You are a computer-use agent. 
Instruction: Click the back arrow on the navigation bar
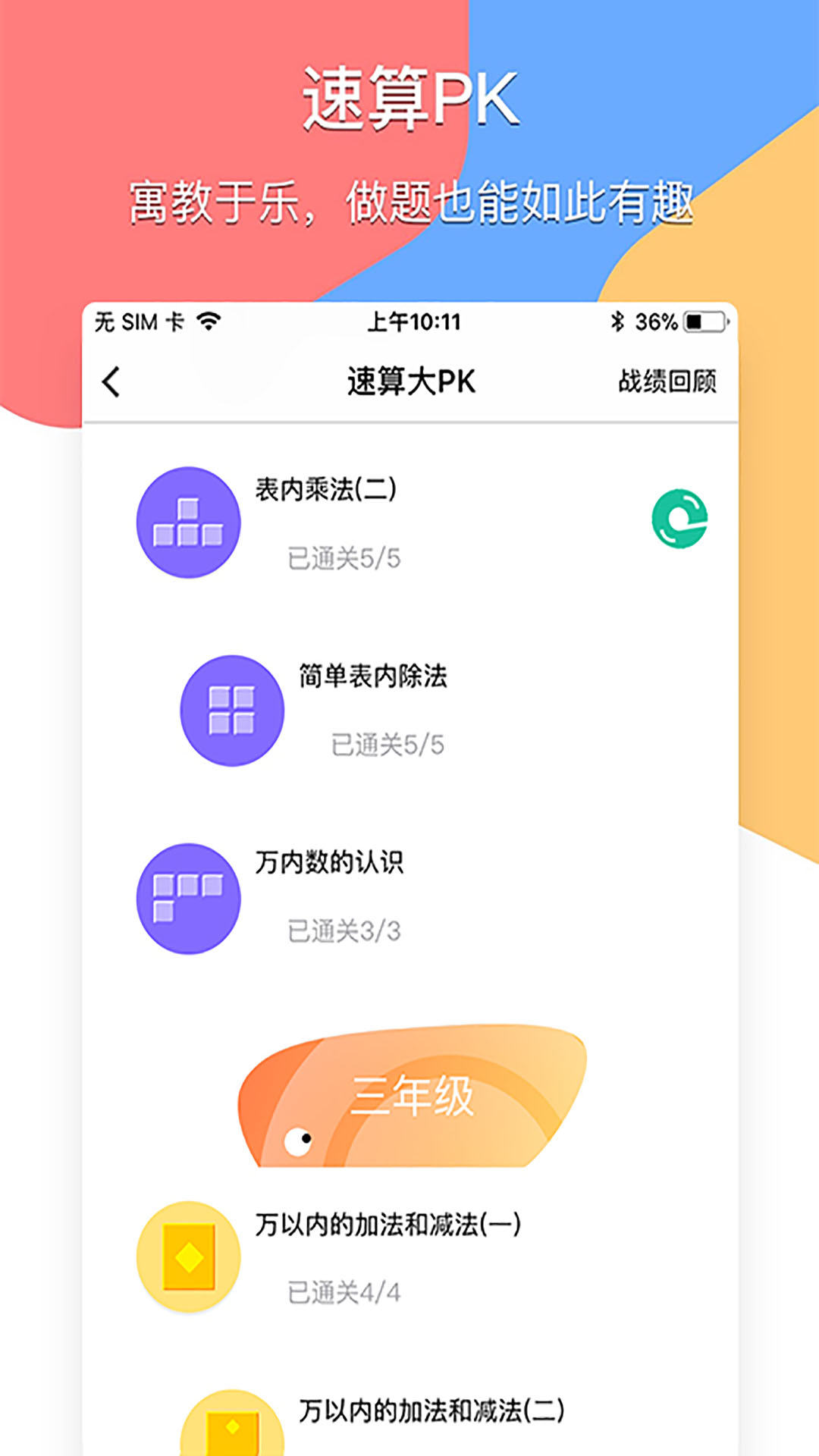pos(111,382)
